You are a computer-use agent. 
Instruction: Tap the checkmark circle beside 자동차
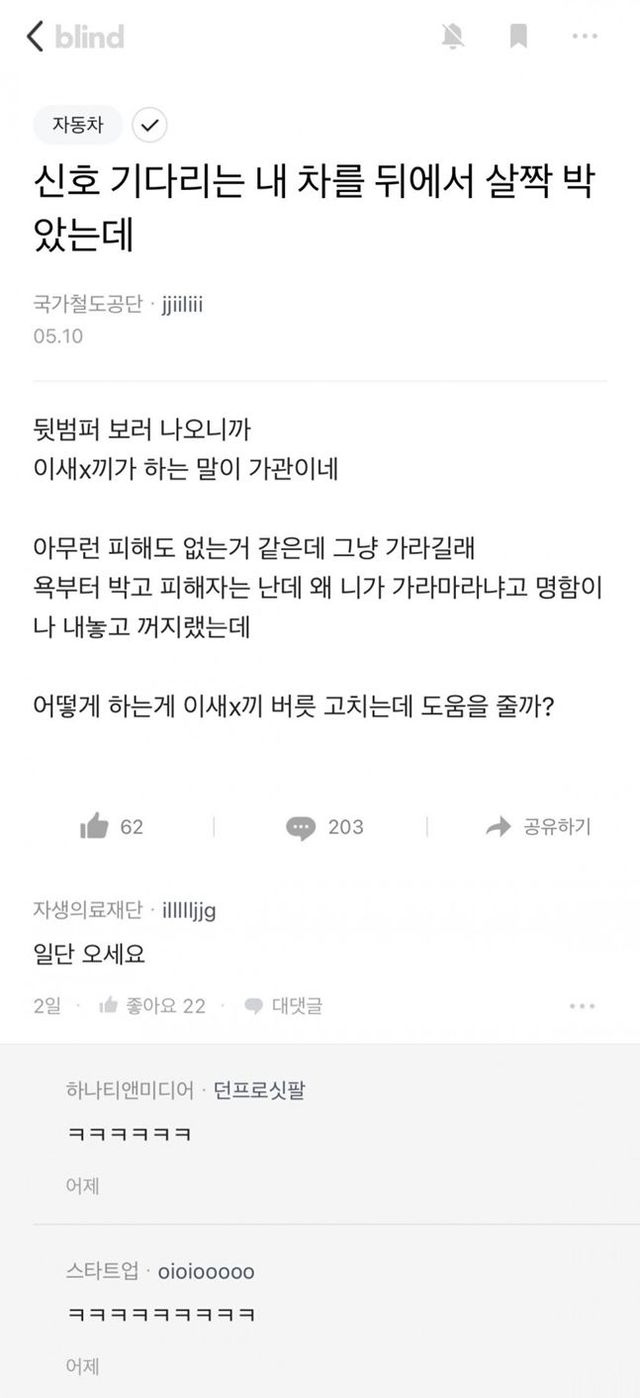pos(150,126)
